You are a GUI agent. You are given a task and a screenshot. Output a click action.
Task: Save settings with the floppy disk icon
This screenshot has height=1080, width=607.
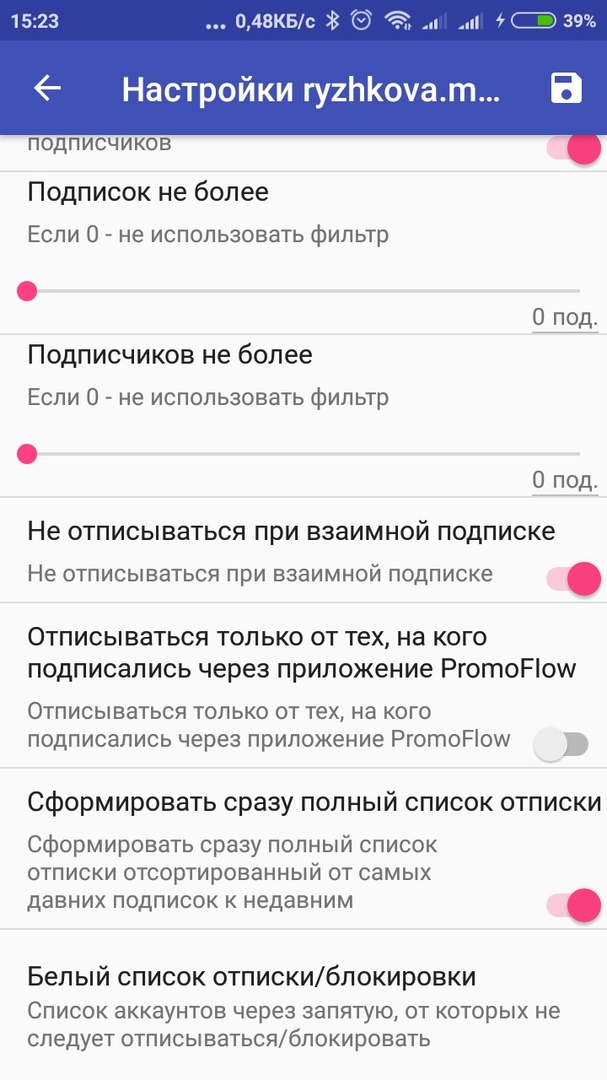pos(566,88)
